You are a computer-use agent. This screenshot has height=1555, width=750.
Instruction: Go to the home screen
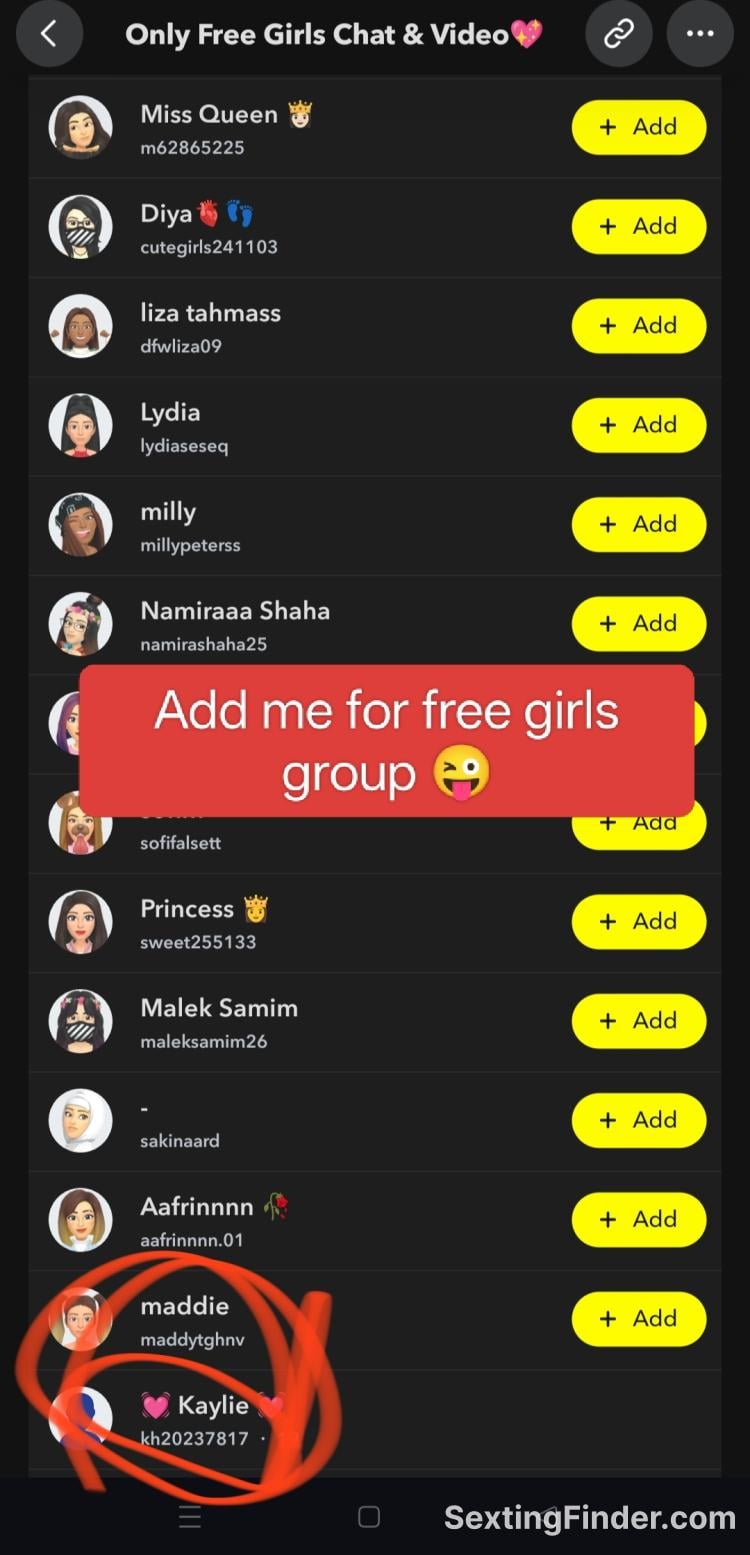pyautogui.click(x=369, y=1517)
